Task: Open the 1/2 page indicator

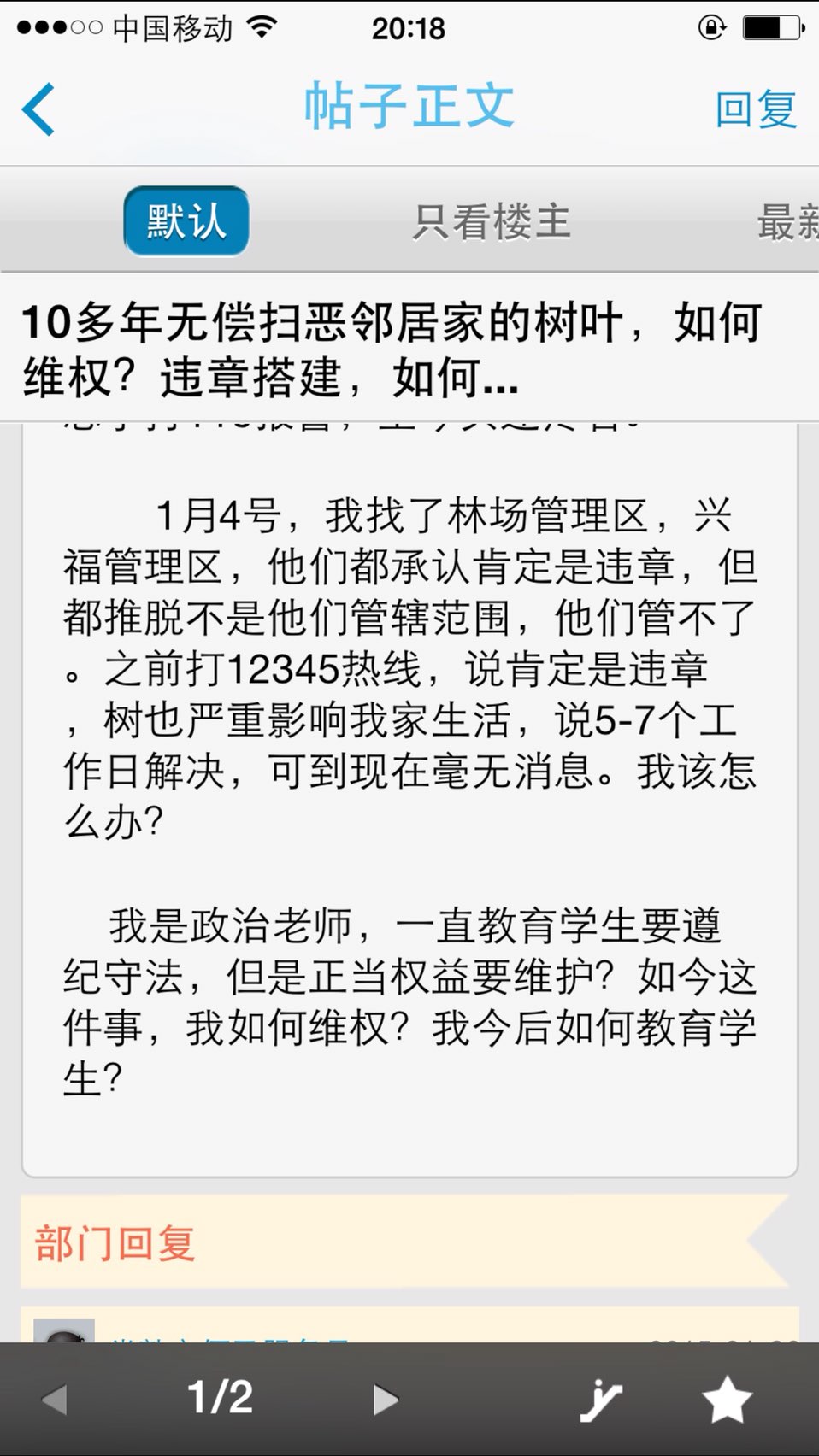Action: click(220, 1398)
